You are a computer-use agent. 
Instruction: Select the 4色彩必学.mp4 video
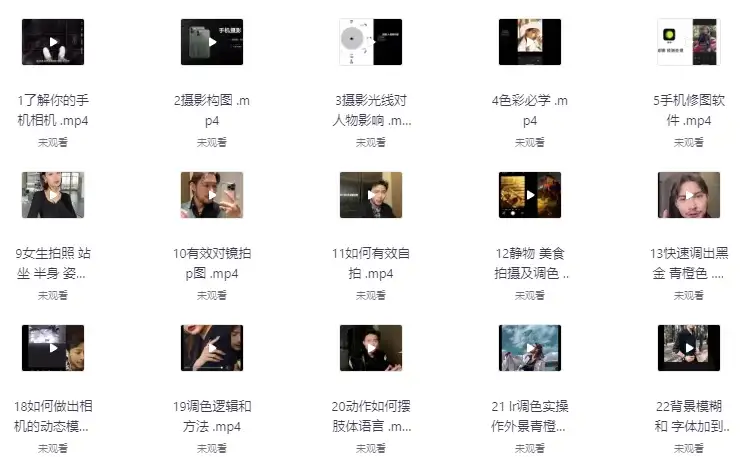[x=530, y=42]
